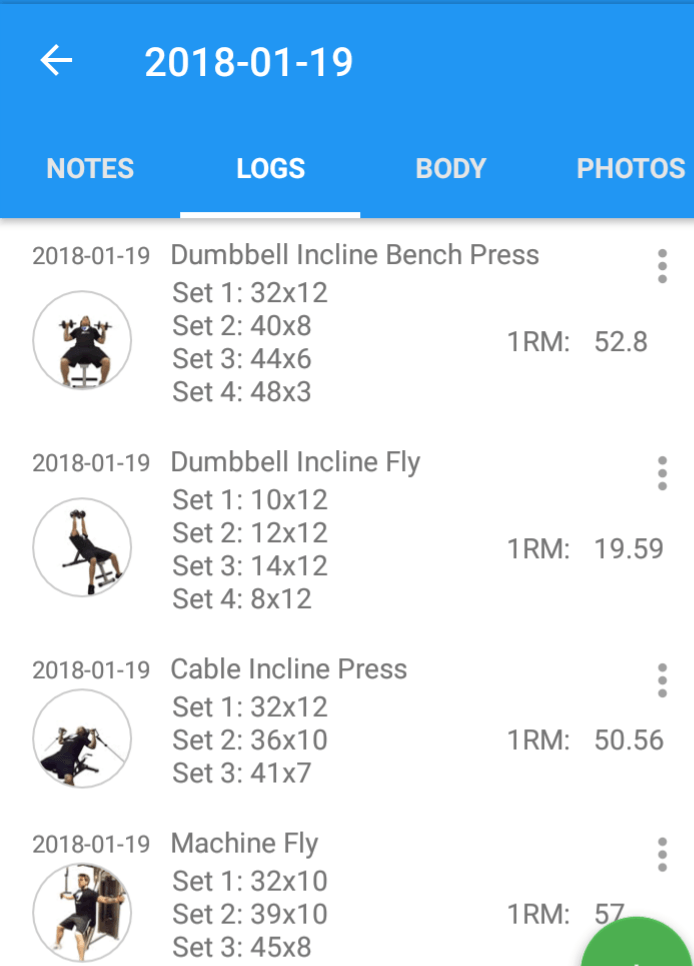
Task: Select the Logs tab
Action: [x=270, y=169]
